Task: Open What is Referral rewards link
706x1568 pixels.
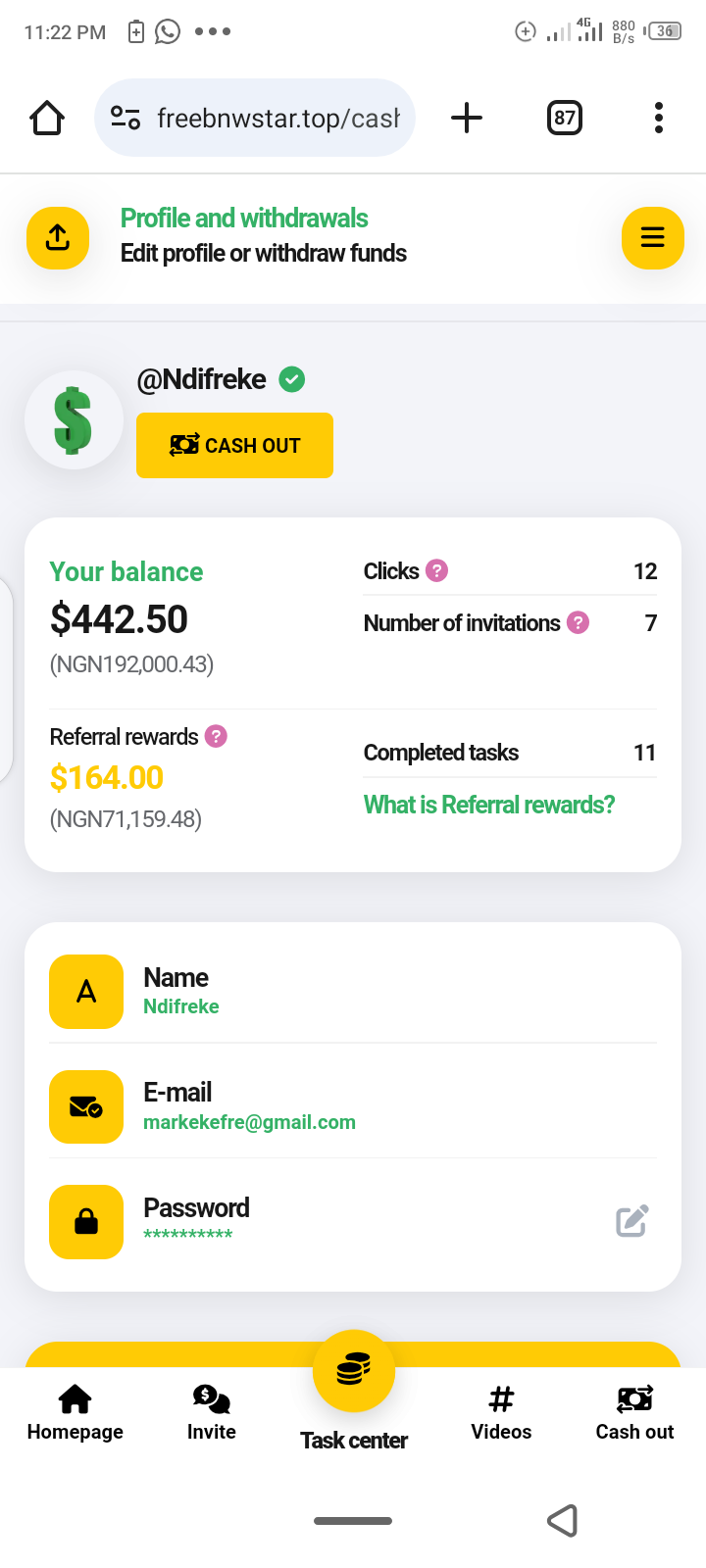Action: tap(489, 805)
